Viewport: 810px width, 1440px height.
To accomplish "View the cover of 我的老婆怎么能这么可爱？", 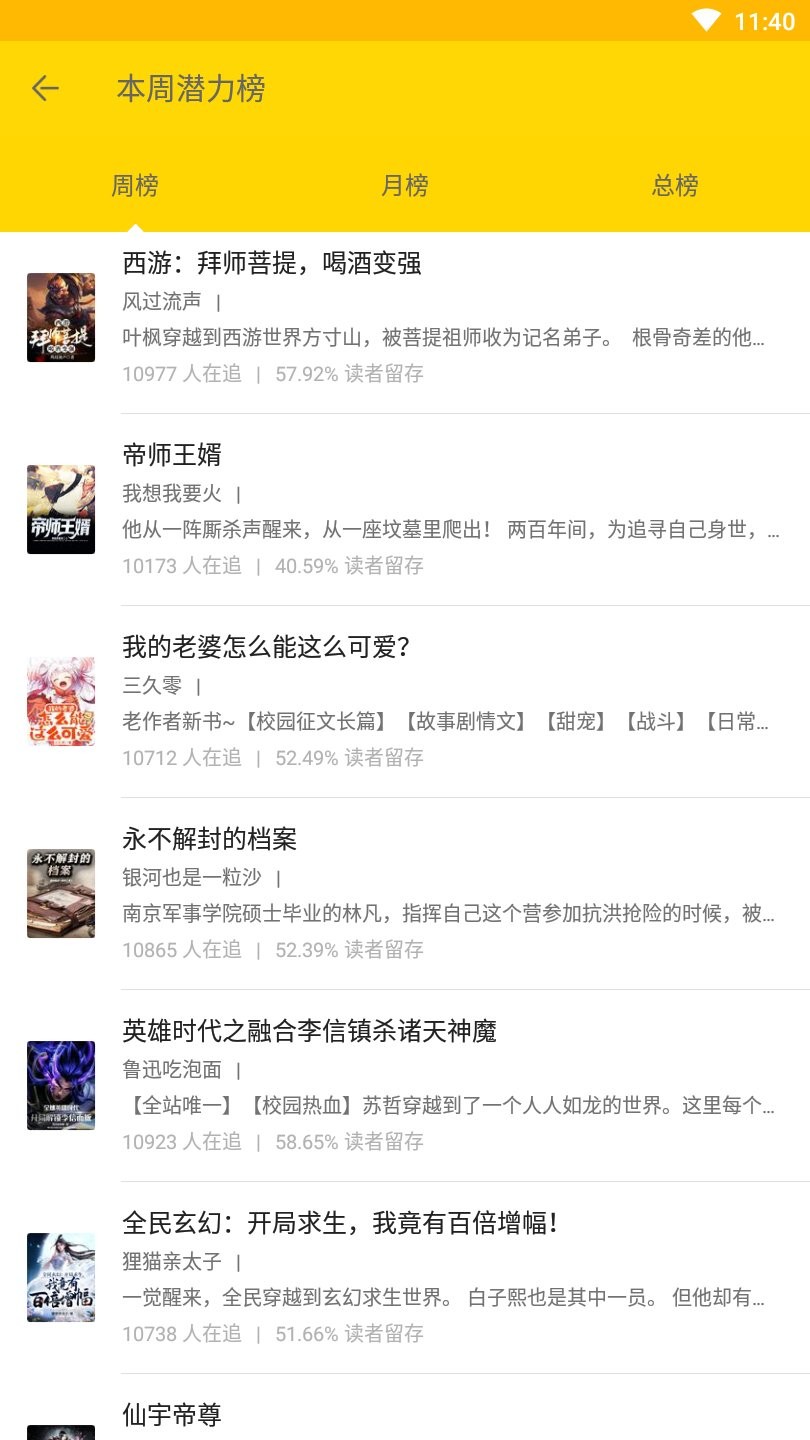I will point(61,702).
